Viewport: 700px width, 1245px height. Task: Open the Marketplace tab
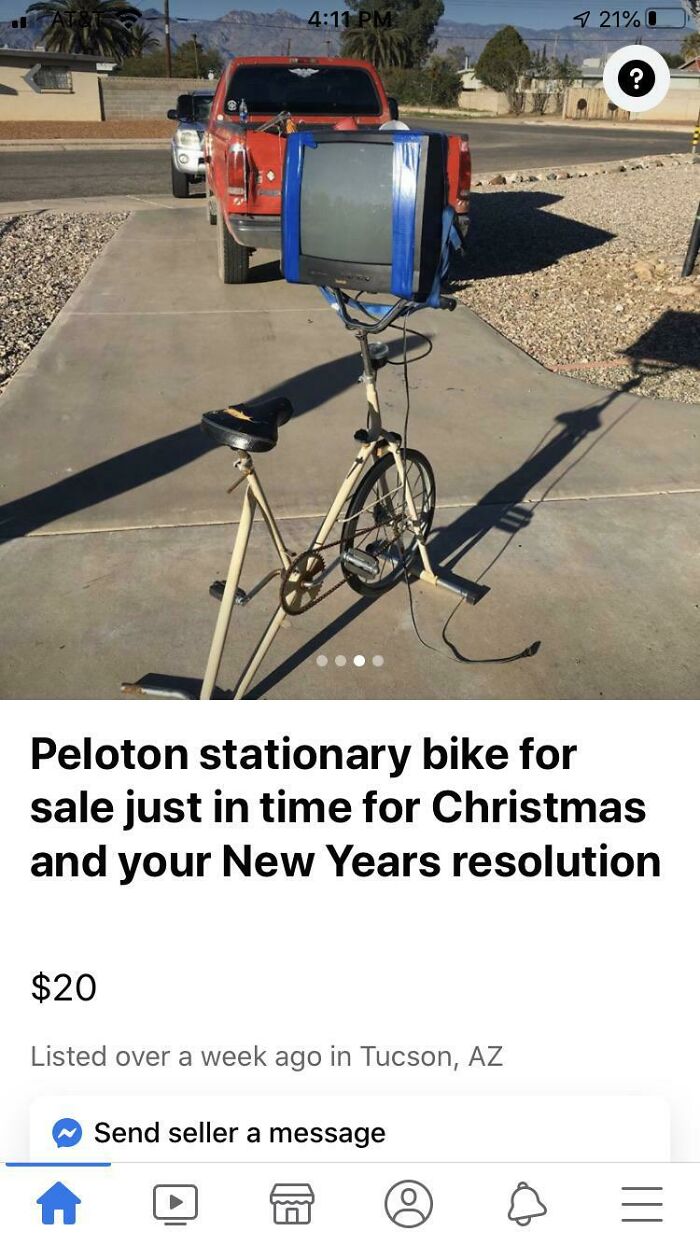coord(292,1203)
